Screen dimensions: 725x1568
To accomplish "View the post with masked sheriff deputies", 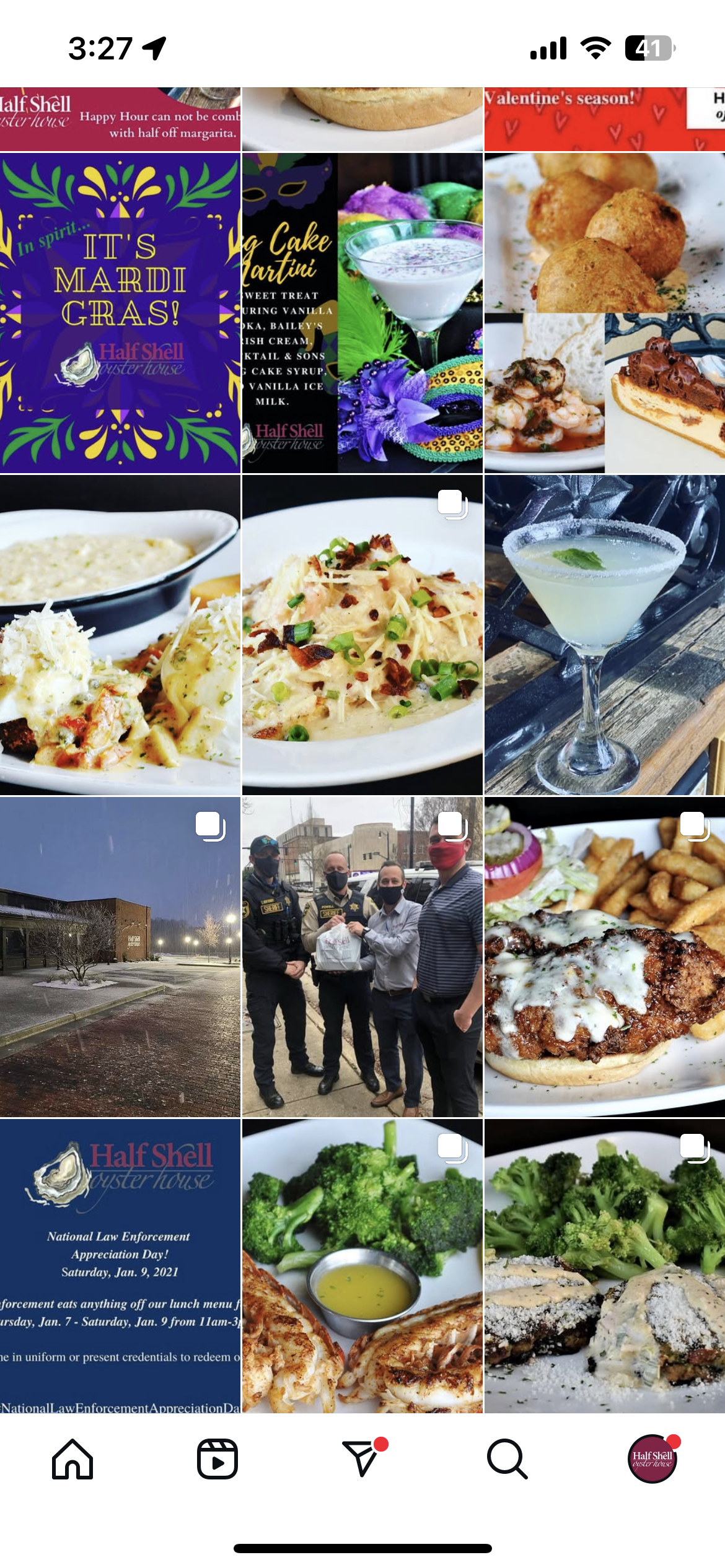I will (x=362, y=957).
